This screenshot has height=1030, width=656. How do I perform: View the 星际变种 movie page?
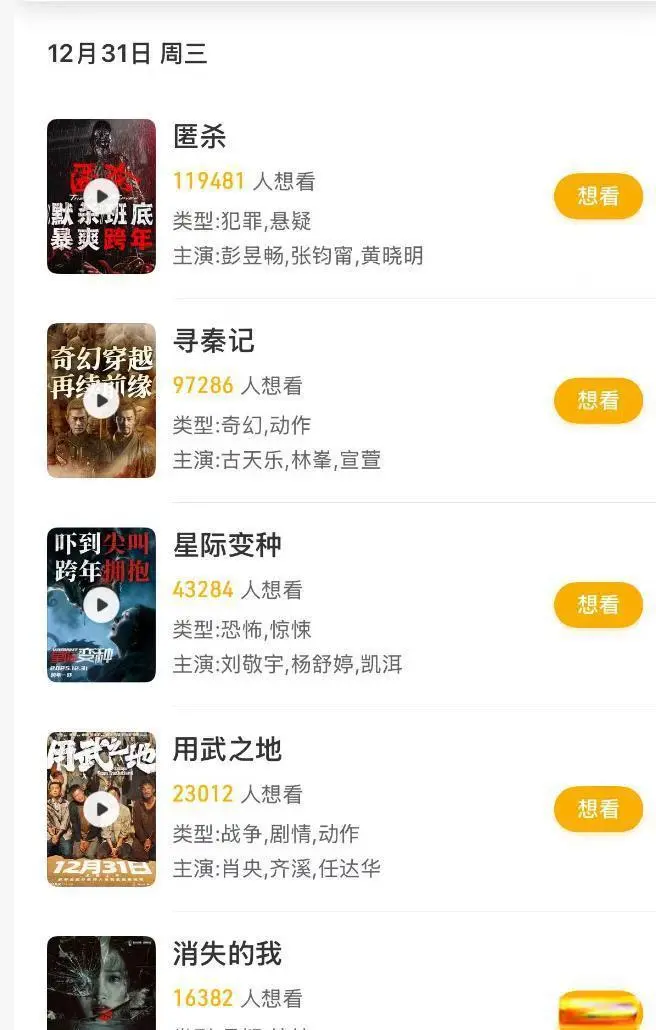click(x=227, y=545)
